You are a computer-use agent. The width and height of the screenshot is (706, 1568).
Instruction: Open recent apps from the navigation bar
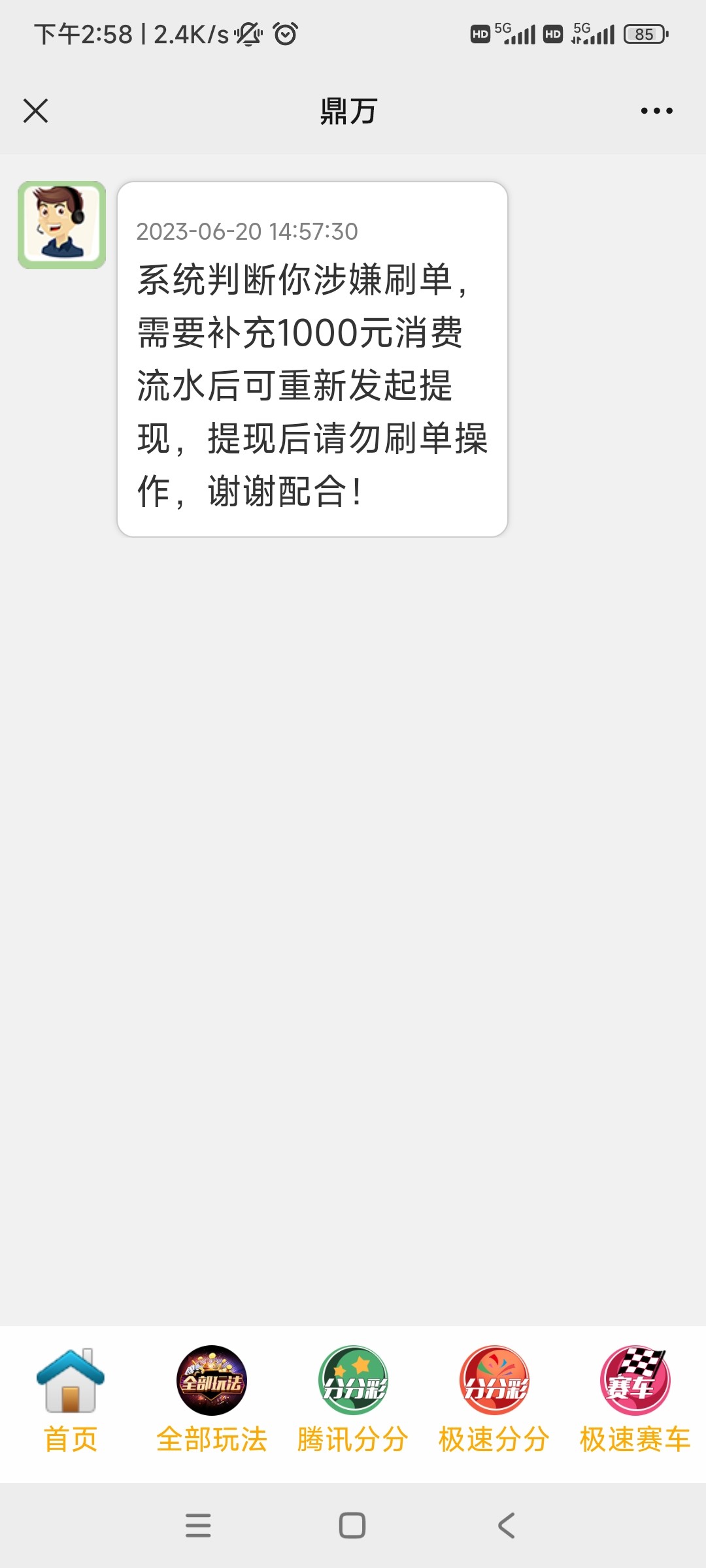point(198,1526)
